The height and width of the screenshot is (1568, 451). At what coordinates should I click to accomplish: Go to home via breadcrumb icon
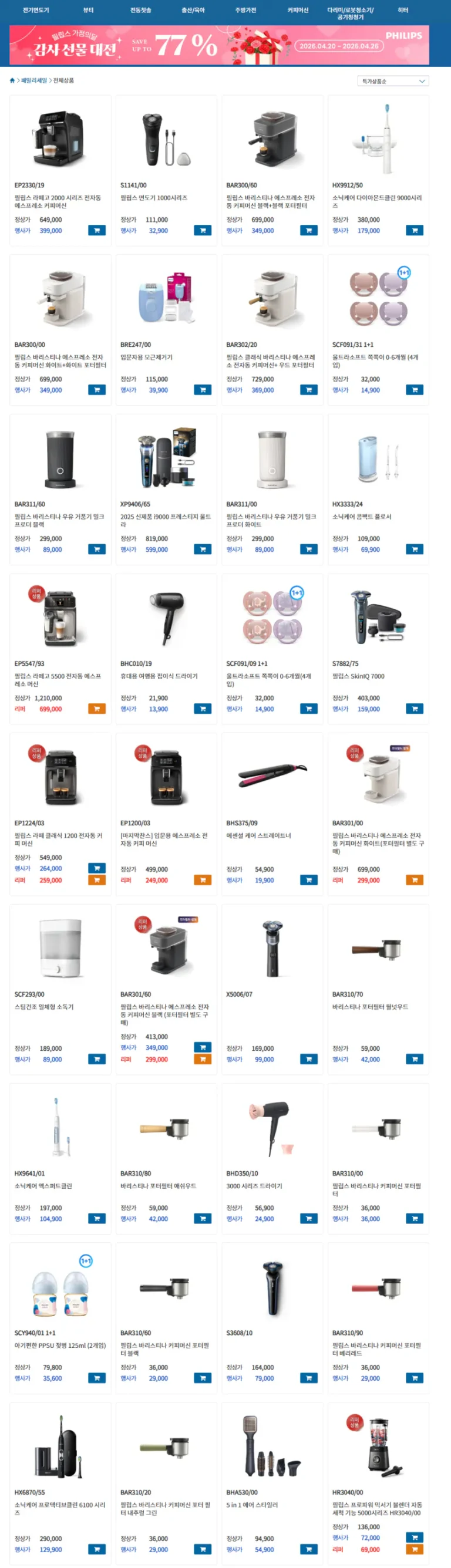coord(12,80)
